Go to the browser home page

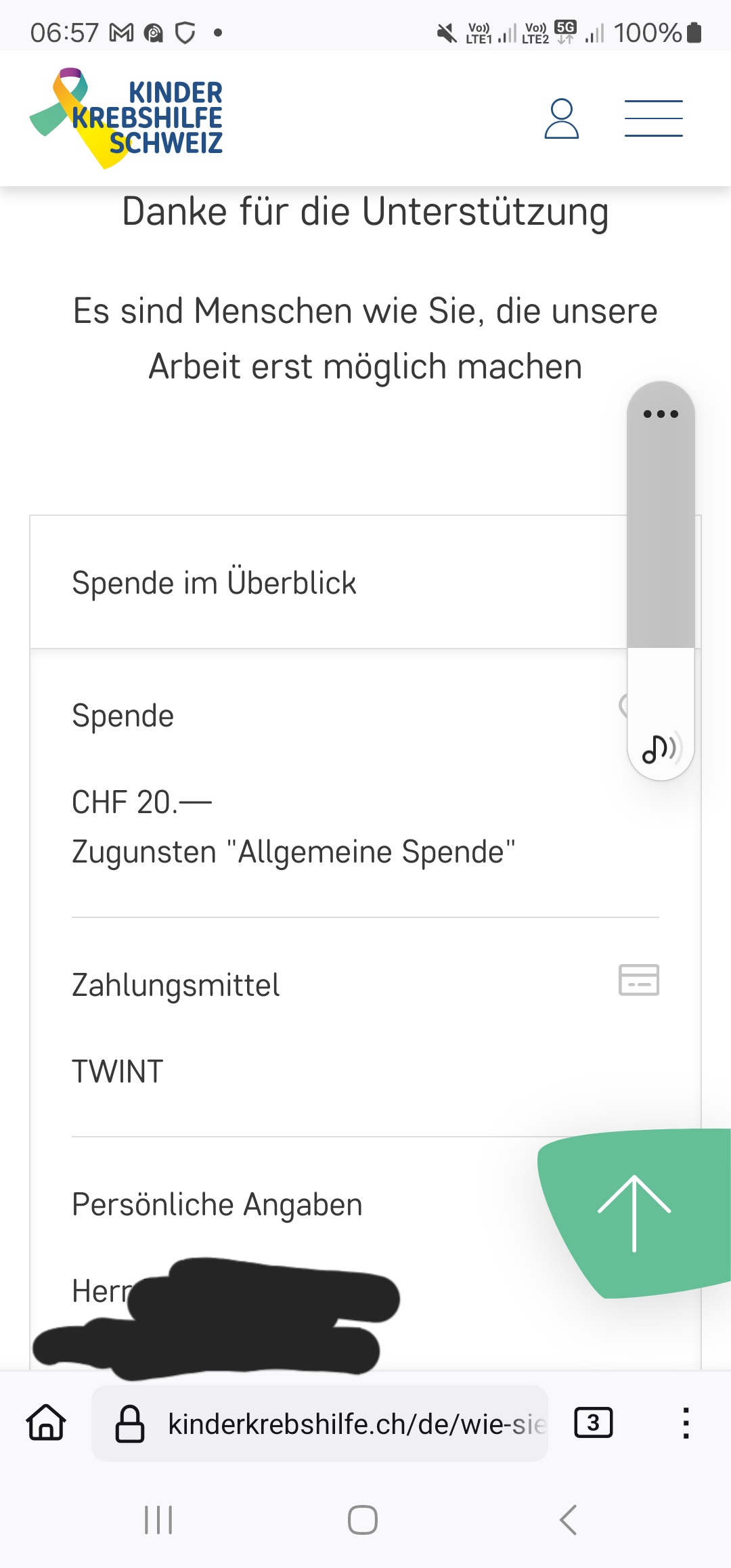(46, 1422)
